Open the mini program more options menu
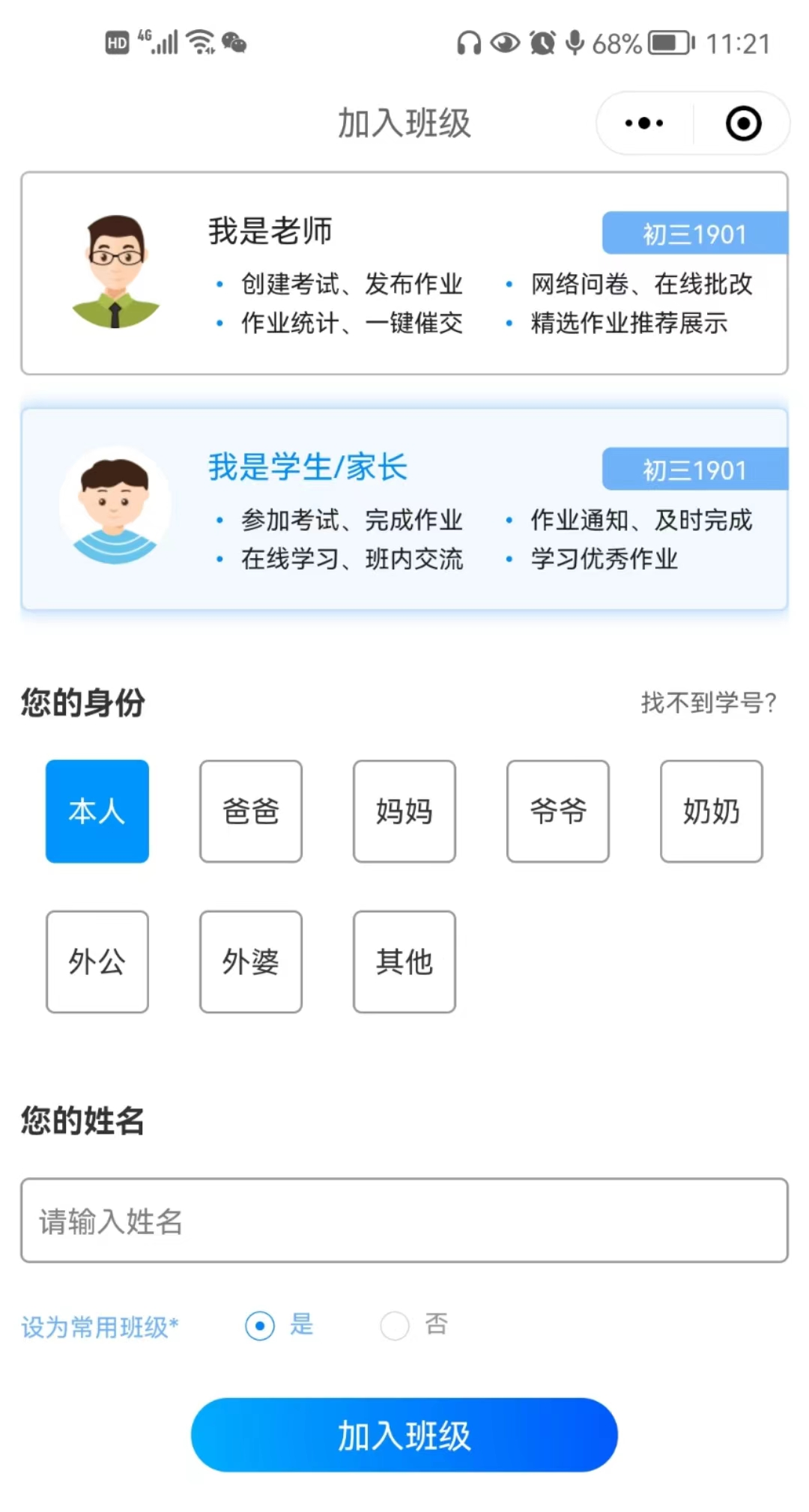This screenshot has width=809, height=1512. (644, 124)
